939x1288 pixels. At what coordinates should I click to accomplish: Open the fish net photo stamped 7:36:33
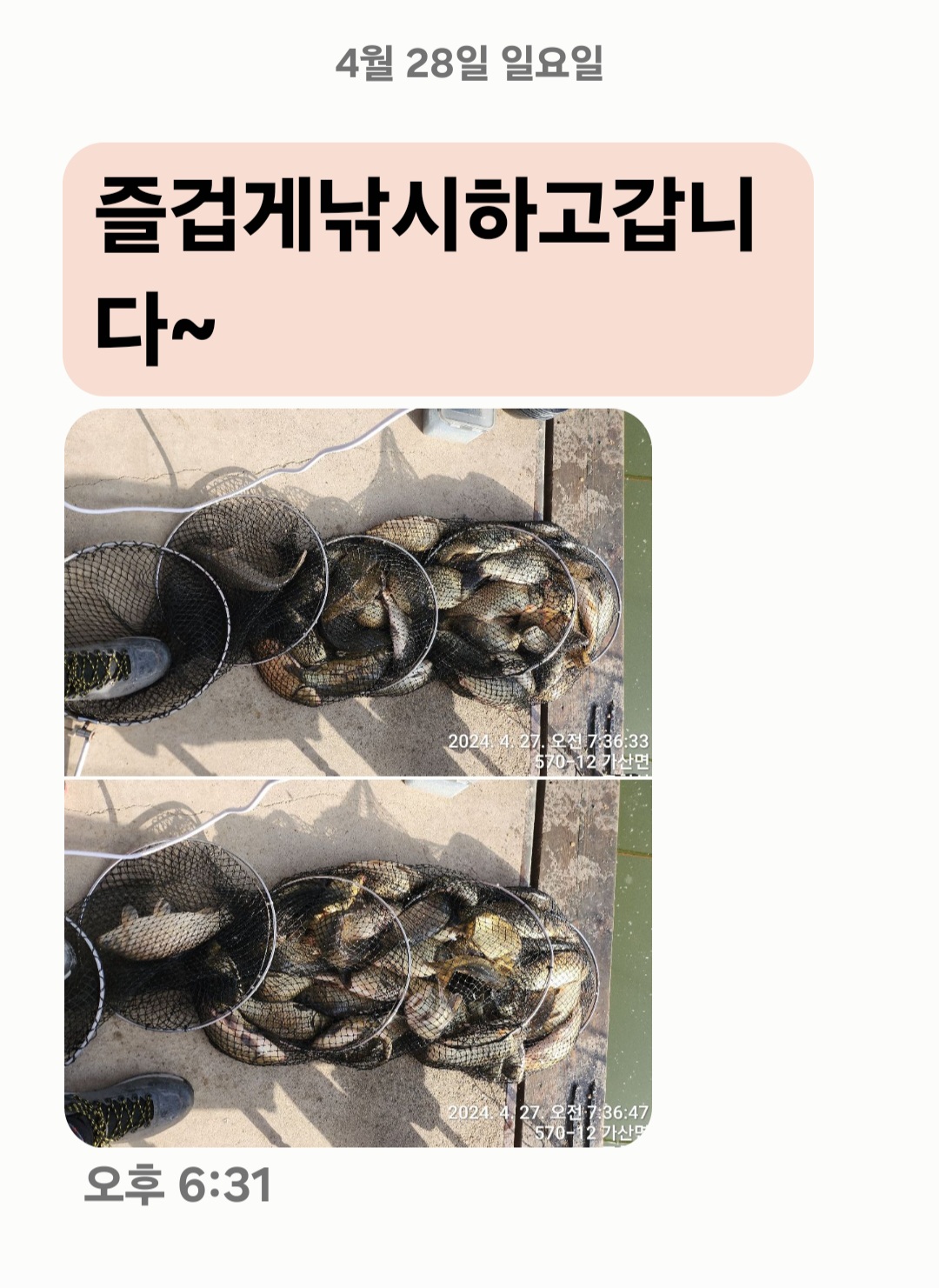click(357, 591)
